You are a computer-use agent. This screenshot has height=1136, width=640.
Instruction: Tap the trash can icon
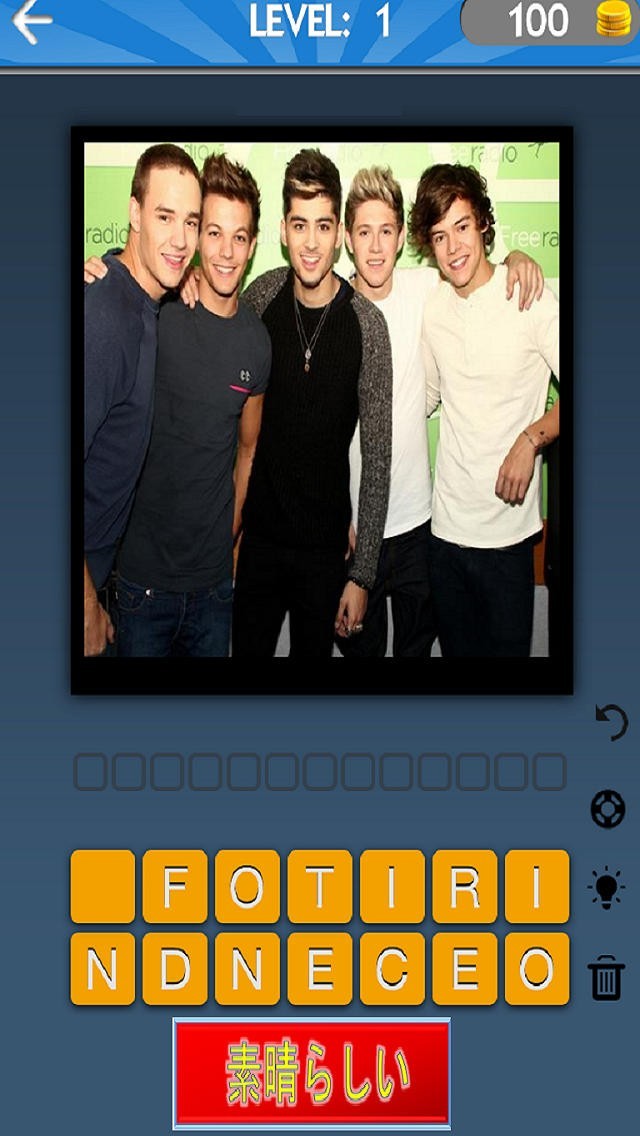click(607, 977)
